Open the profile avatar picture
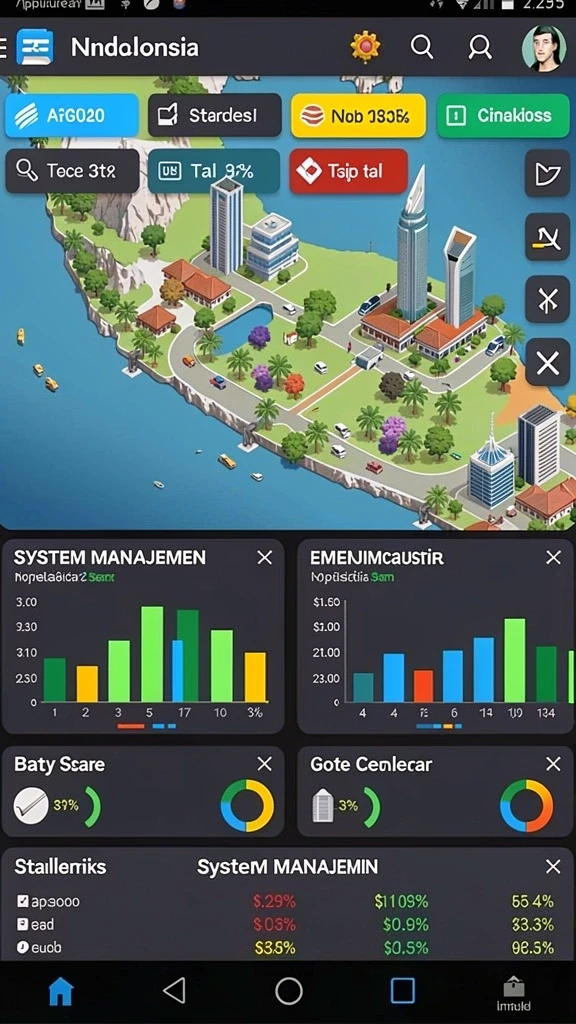 coord(543,48)
